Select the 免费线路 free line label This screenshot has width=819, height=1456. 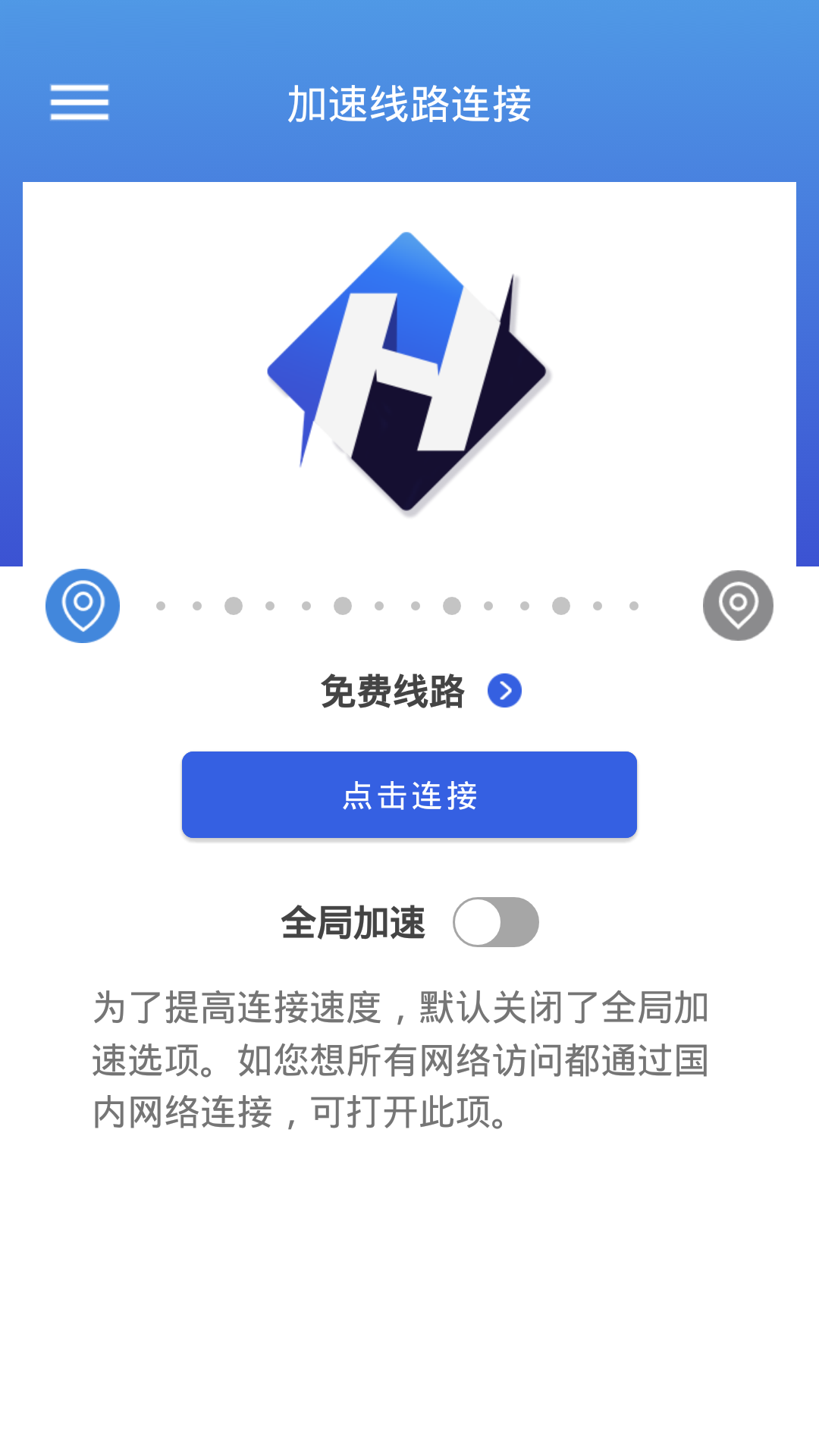[x=392, y=690]
